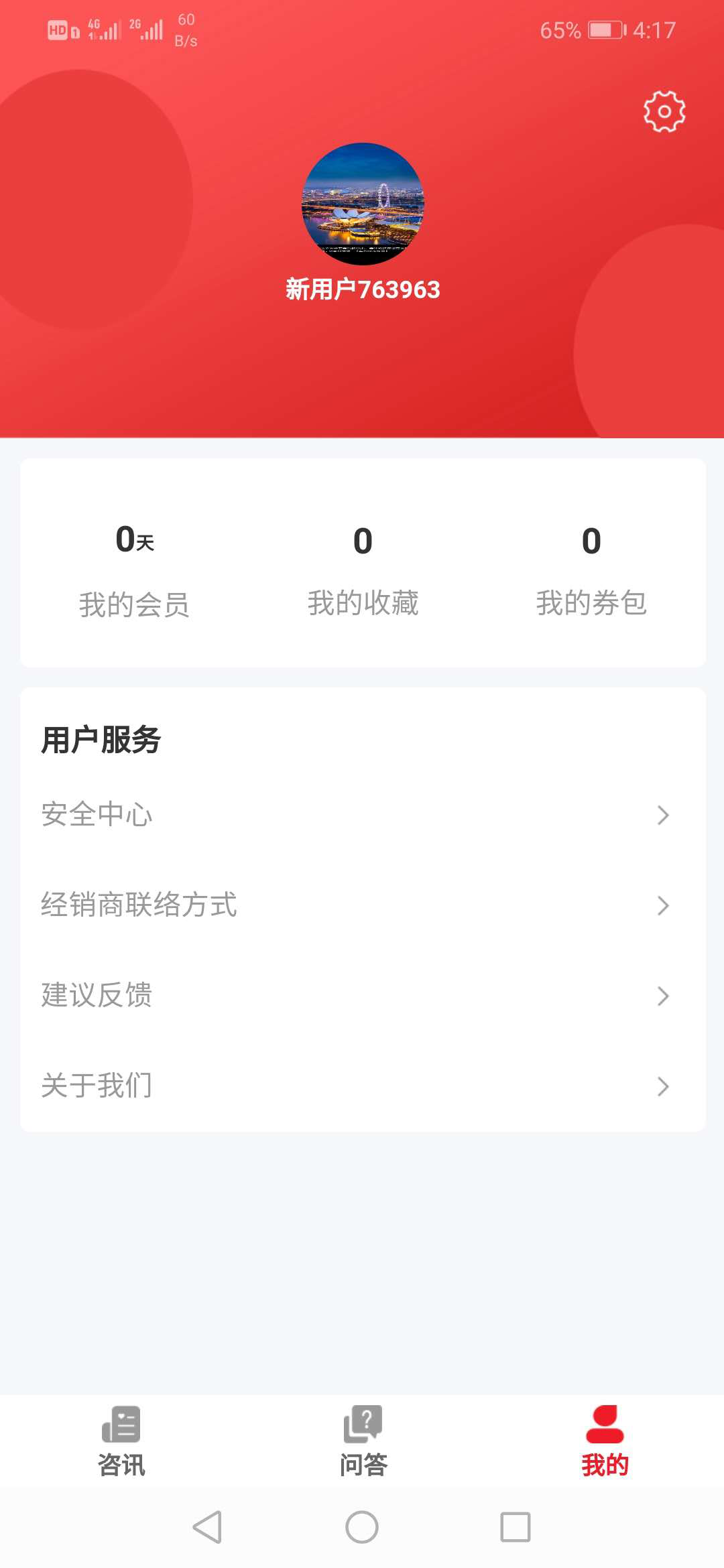The width and height of the screenshot is (724, 1568).
Task: Open 我的会员 membership details
Action: (x=134, y=570)
